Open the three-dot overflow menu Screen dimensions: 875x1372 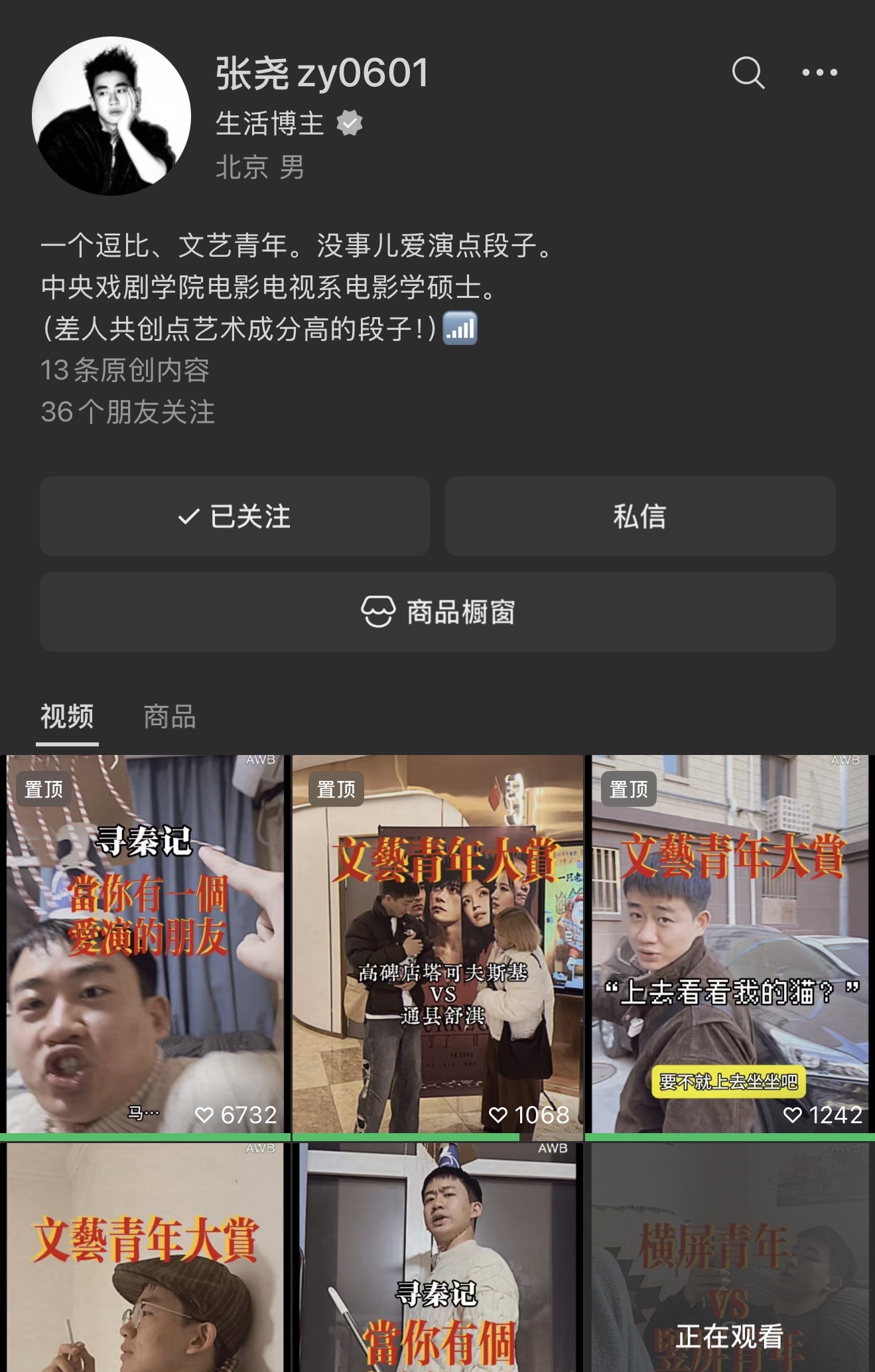(819, 72)
